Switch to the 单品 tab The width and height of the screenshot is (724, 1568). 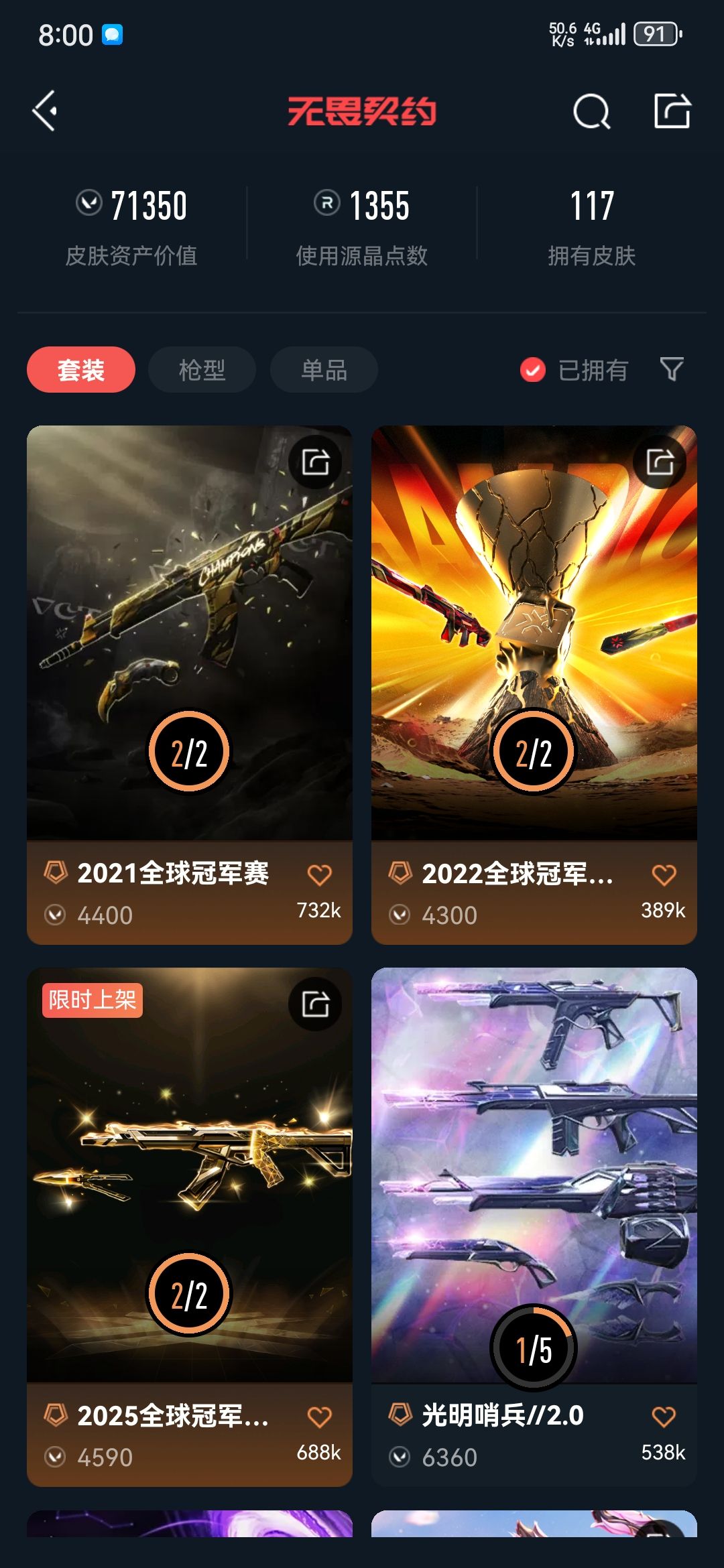[324, 370]
